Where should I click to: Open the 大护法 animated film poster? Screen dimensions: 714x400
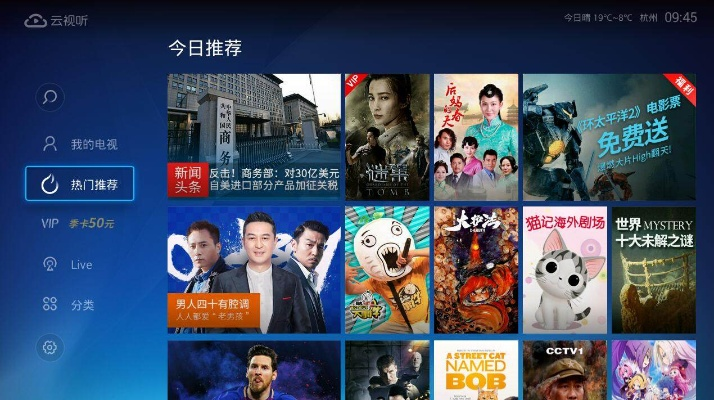point(475,270)
